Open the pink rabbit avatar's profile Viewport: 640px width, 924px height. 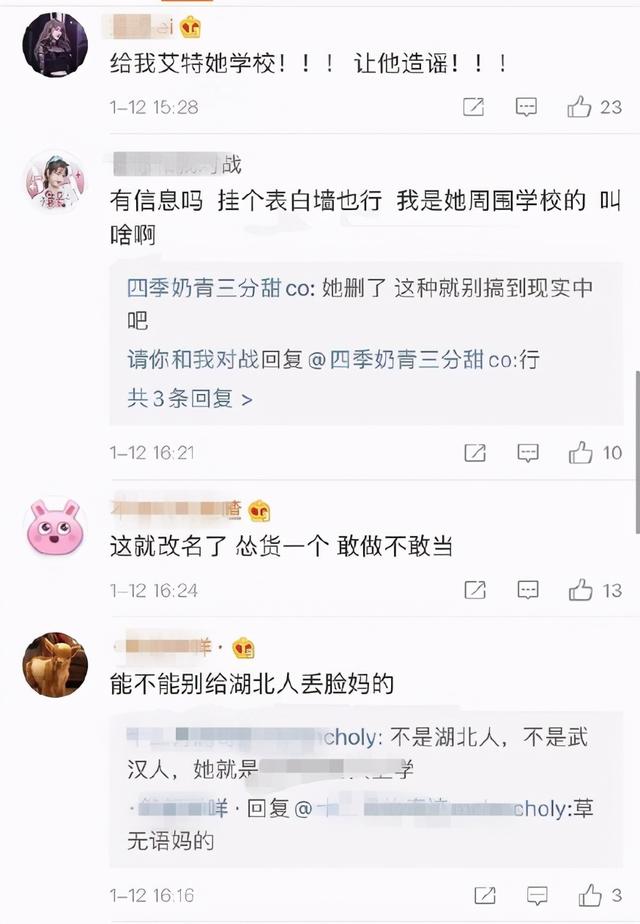pyautogui.click(x=55, y=529)
